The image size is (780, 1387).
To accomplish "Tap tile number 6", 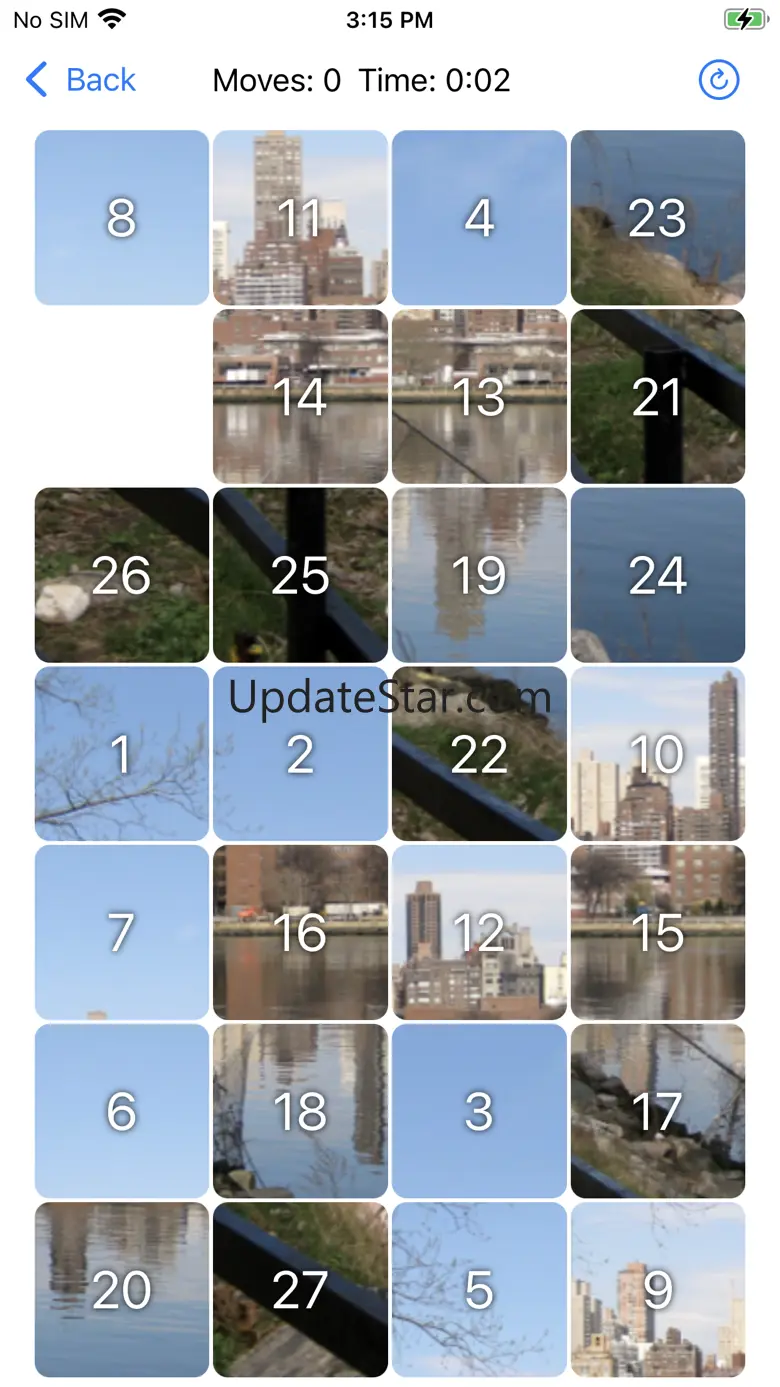I will (122, 1111).
